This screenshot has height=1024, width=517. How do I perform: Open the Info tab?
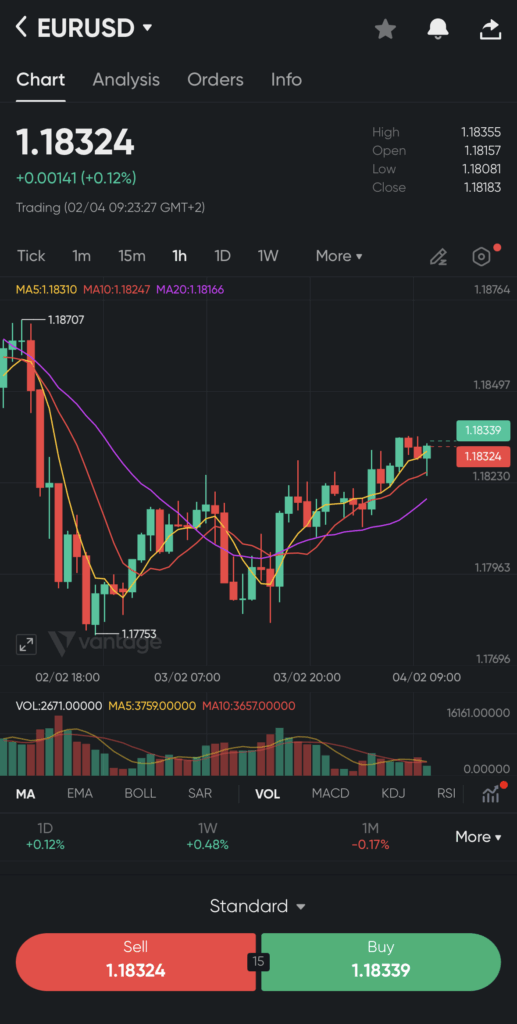(x=287, y=80)
